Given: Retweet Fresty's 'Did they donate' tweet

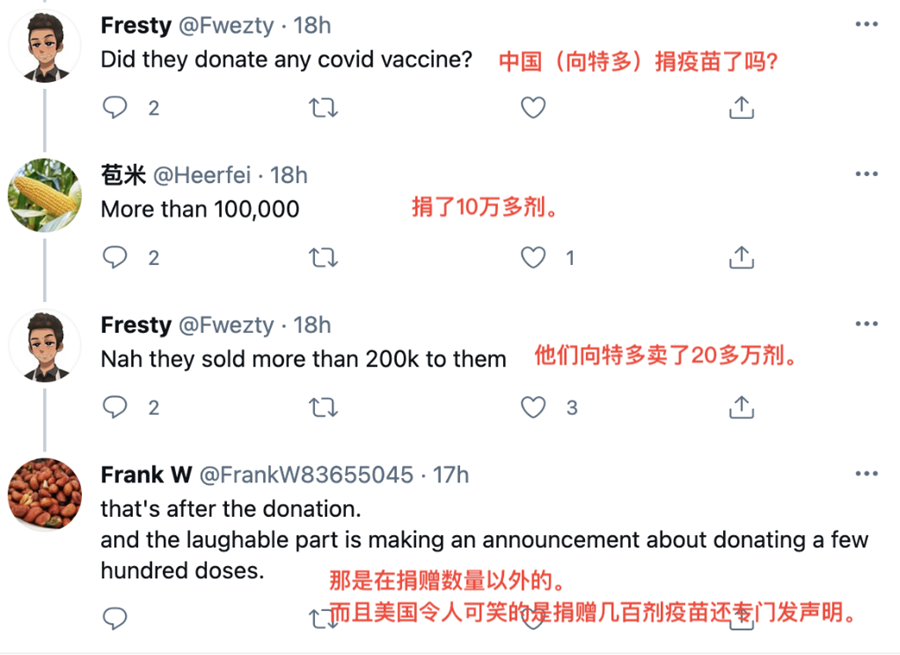Looking at the screenshot, I should coord(324,107).
